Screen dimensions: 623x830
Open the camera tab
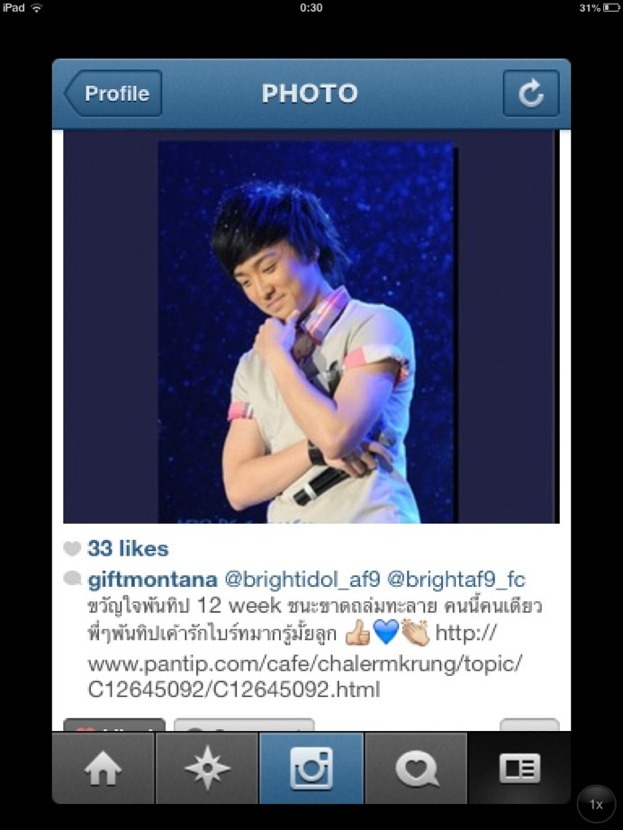pos(311,768)
